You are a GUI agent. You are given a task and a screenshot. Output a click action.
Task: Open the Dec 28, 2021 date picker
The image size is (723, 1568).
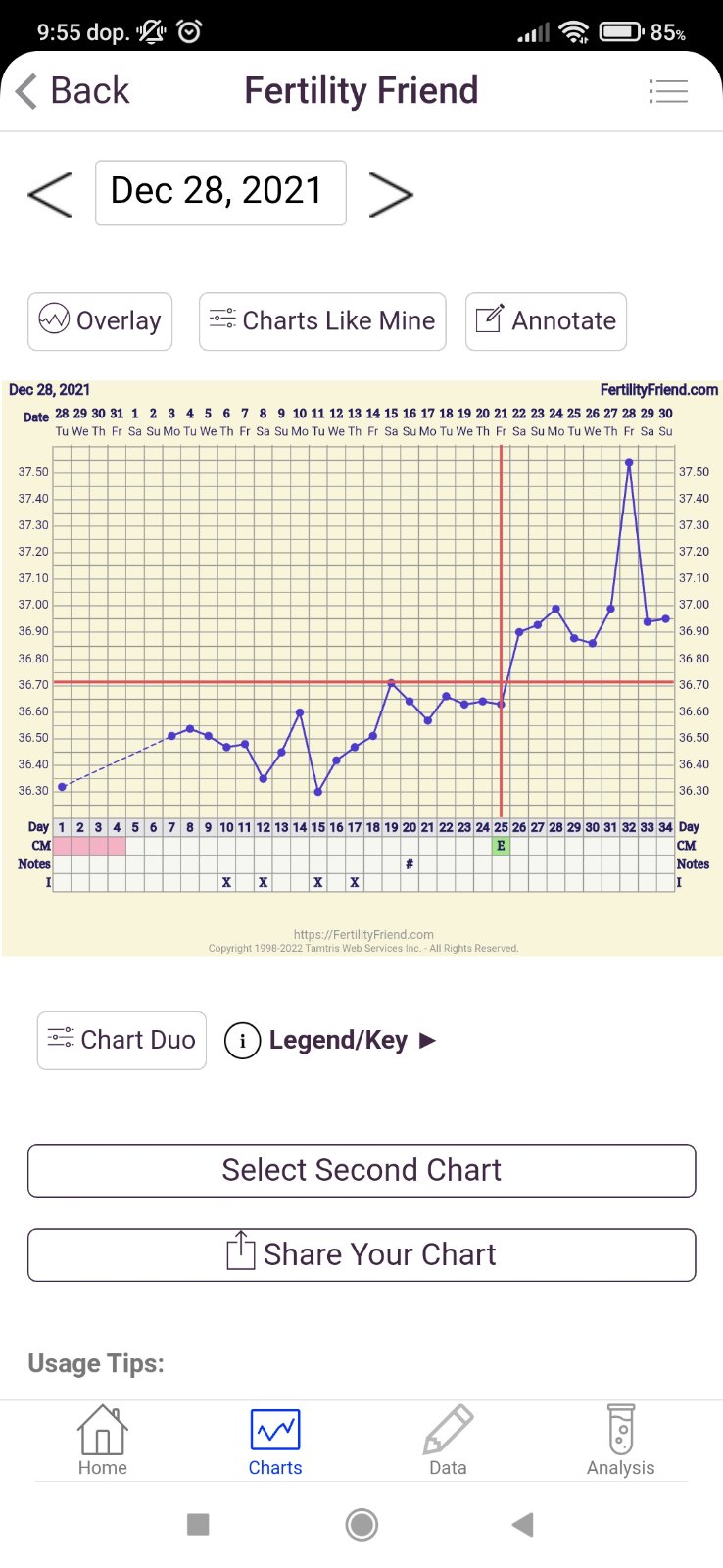tap(220, 193)
